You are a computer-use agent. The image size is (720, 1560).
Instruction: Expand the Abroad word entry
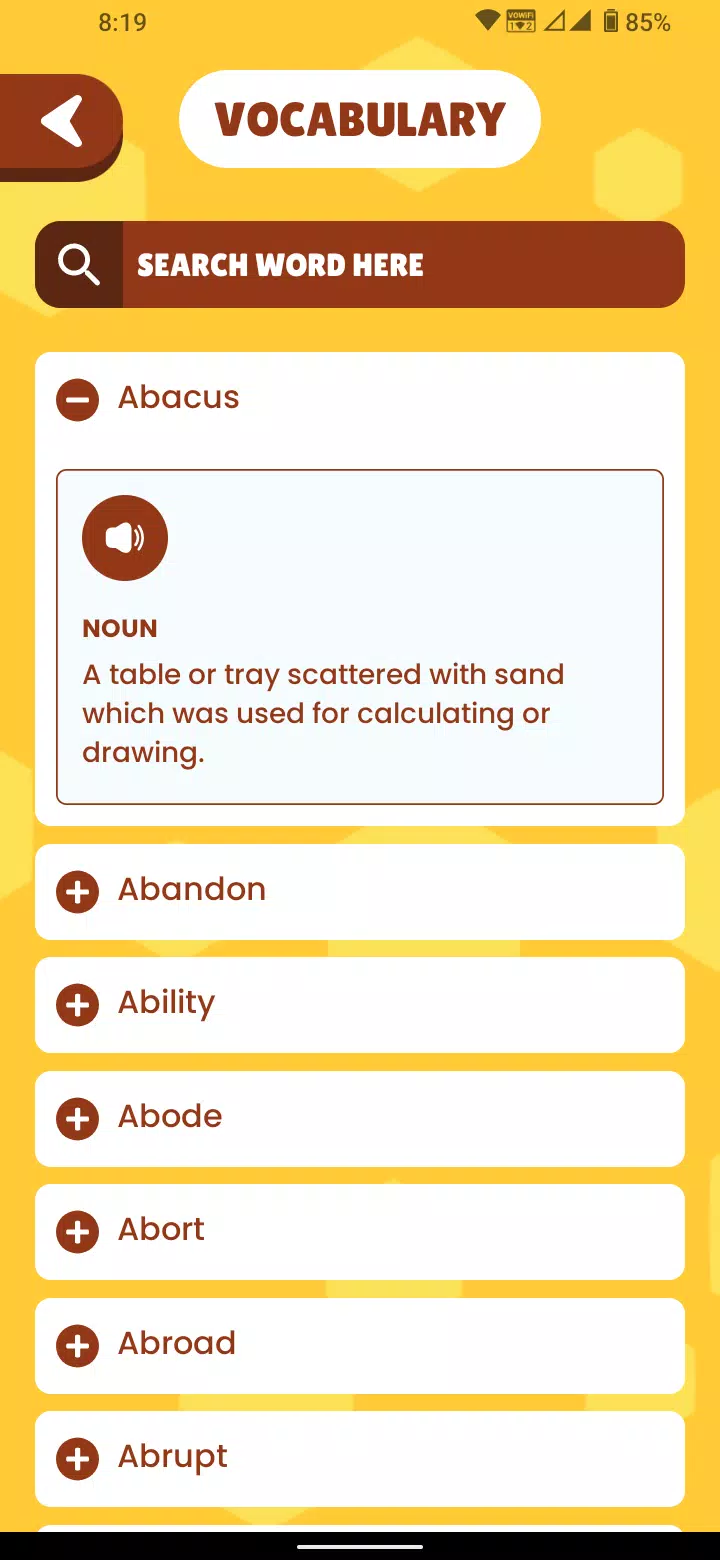point(77,1345)
